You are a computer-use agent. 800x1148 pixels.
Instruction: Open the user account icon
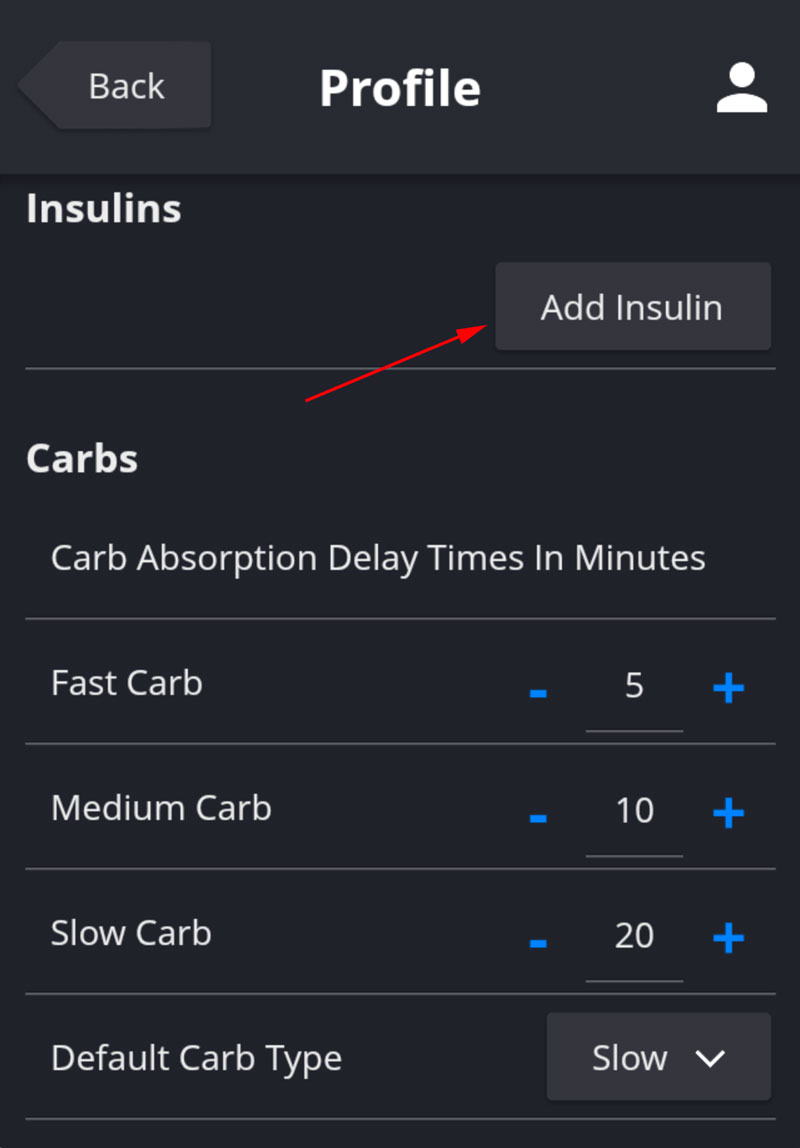pos(741,88)
